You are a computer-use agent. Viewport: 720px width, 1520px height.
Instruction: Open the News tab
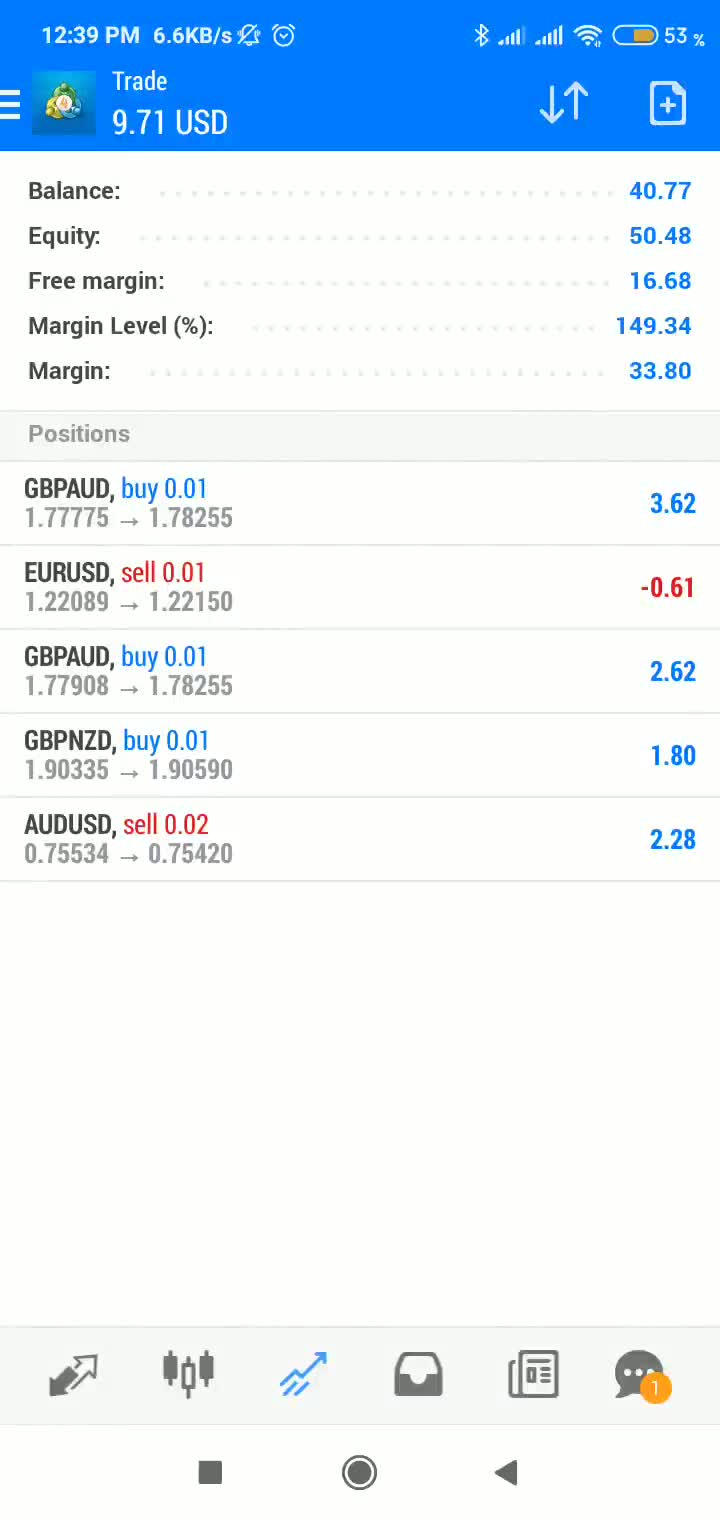click(x=533, y=1374)
